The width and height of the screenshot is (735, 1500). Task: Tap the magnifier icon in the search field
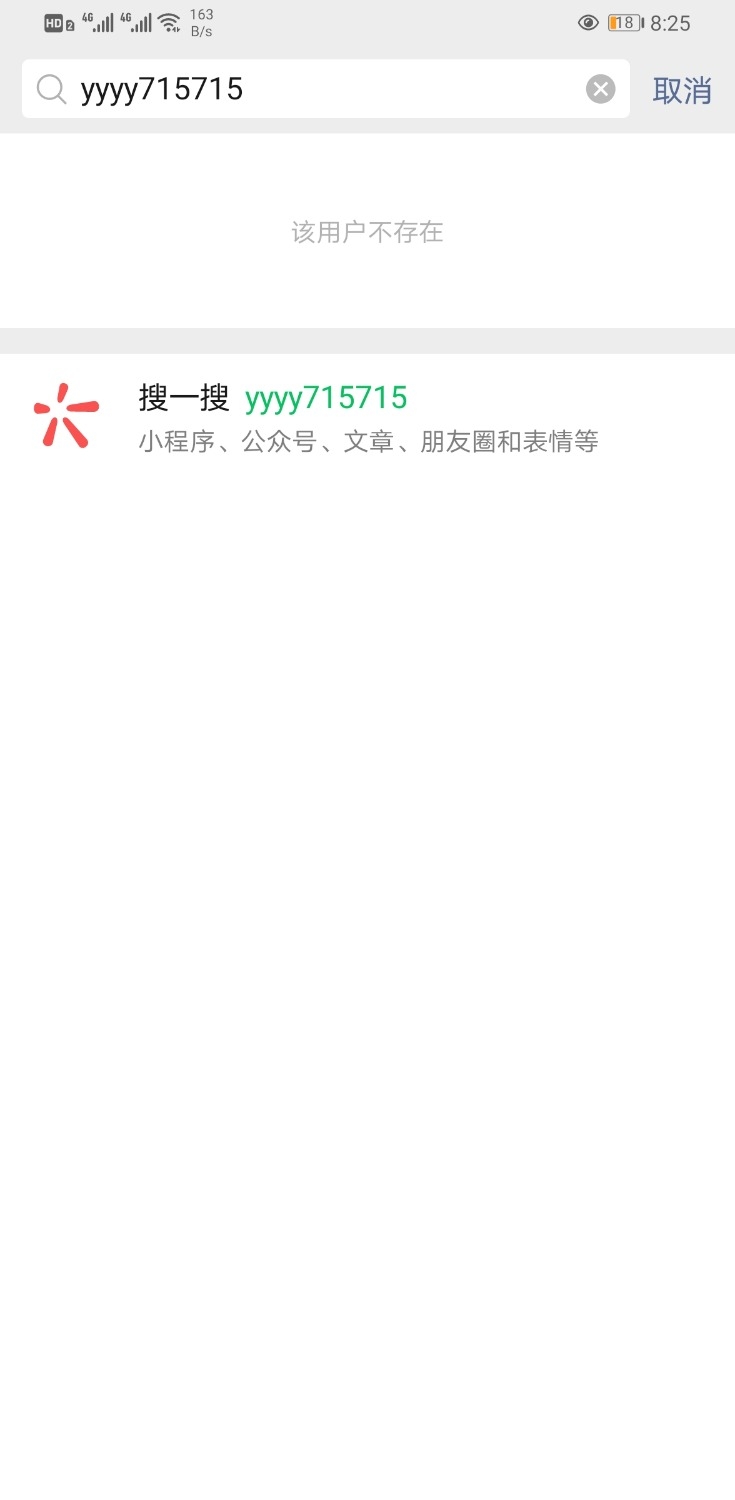coord(51,89)
